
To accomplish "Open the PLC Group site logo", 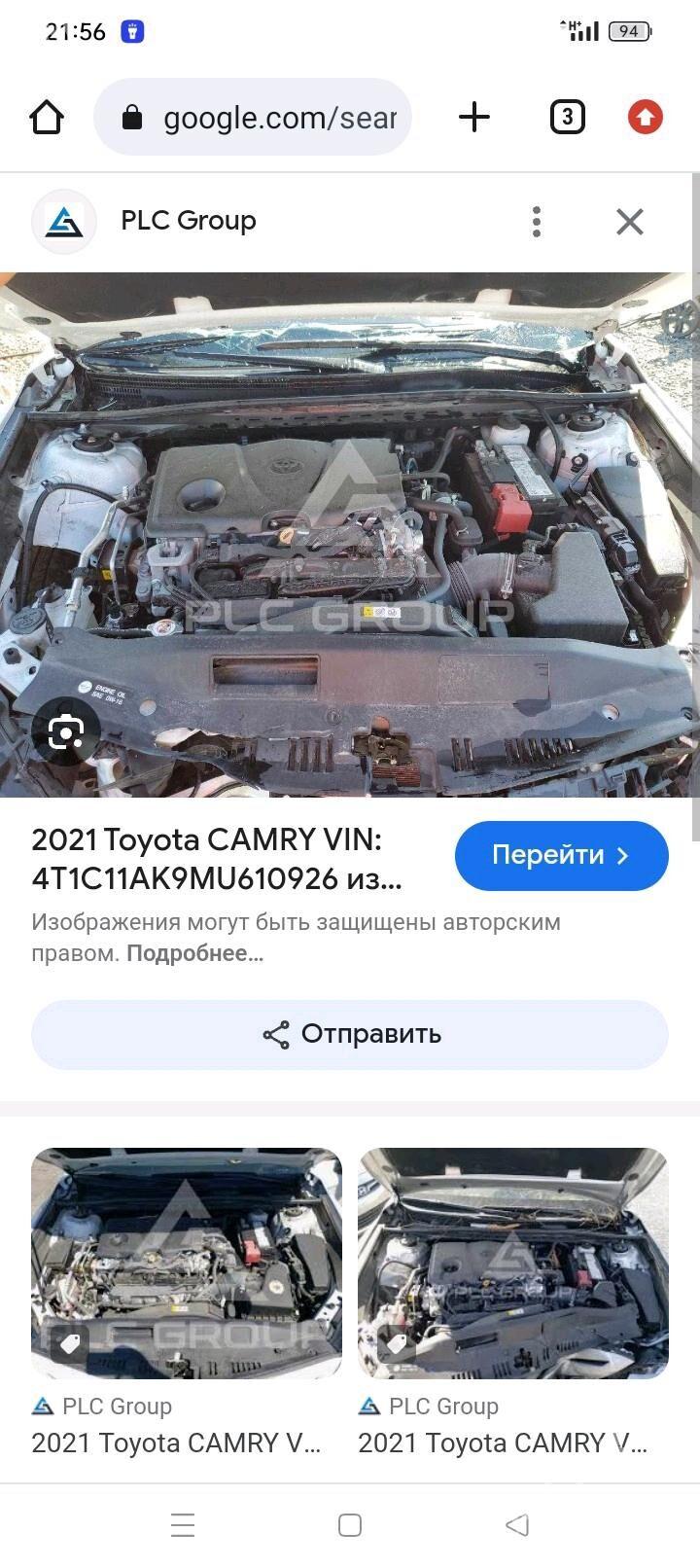I will (x=64, y=221).
